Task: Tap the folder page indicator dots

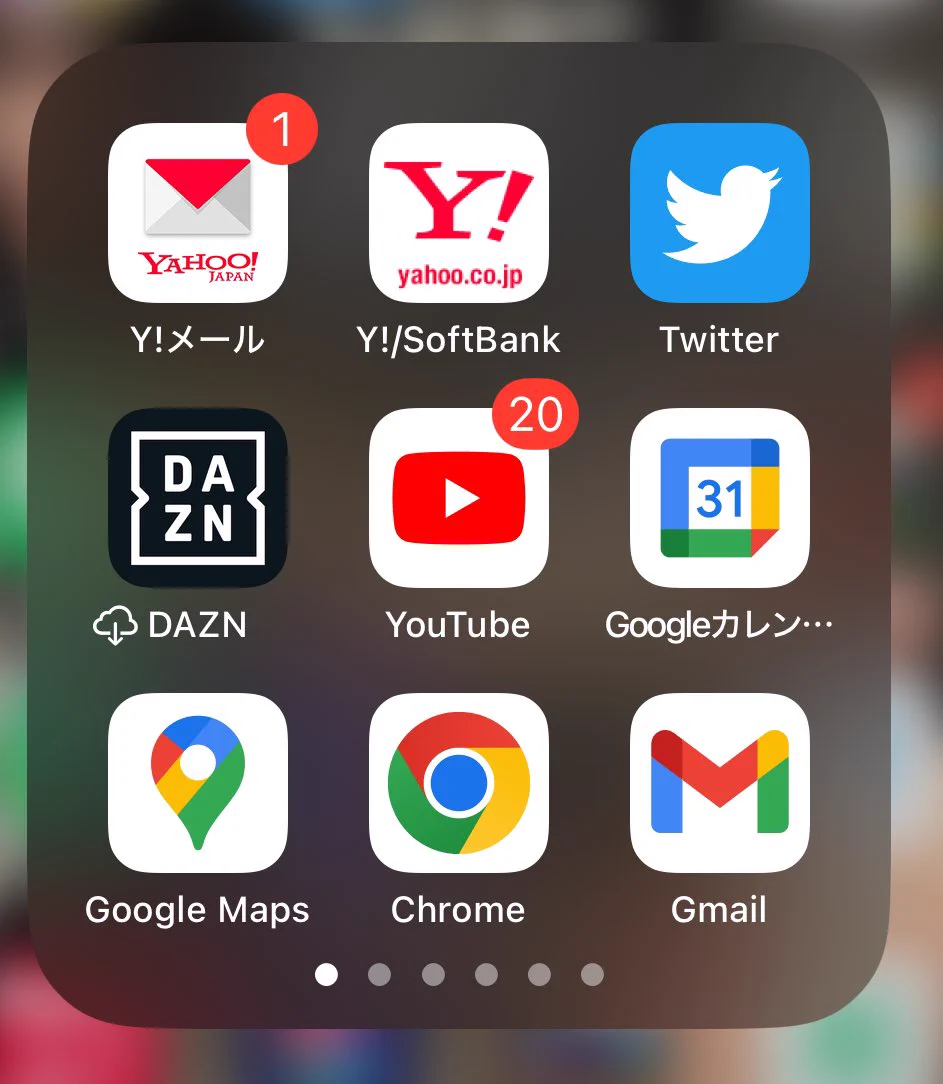Action: click(459, 974)
